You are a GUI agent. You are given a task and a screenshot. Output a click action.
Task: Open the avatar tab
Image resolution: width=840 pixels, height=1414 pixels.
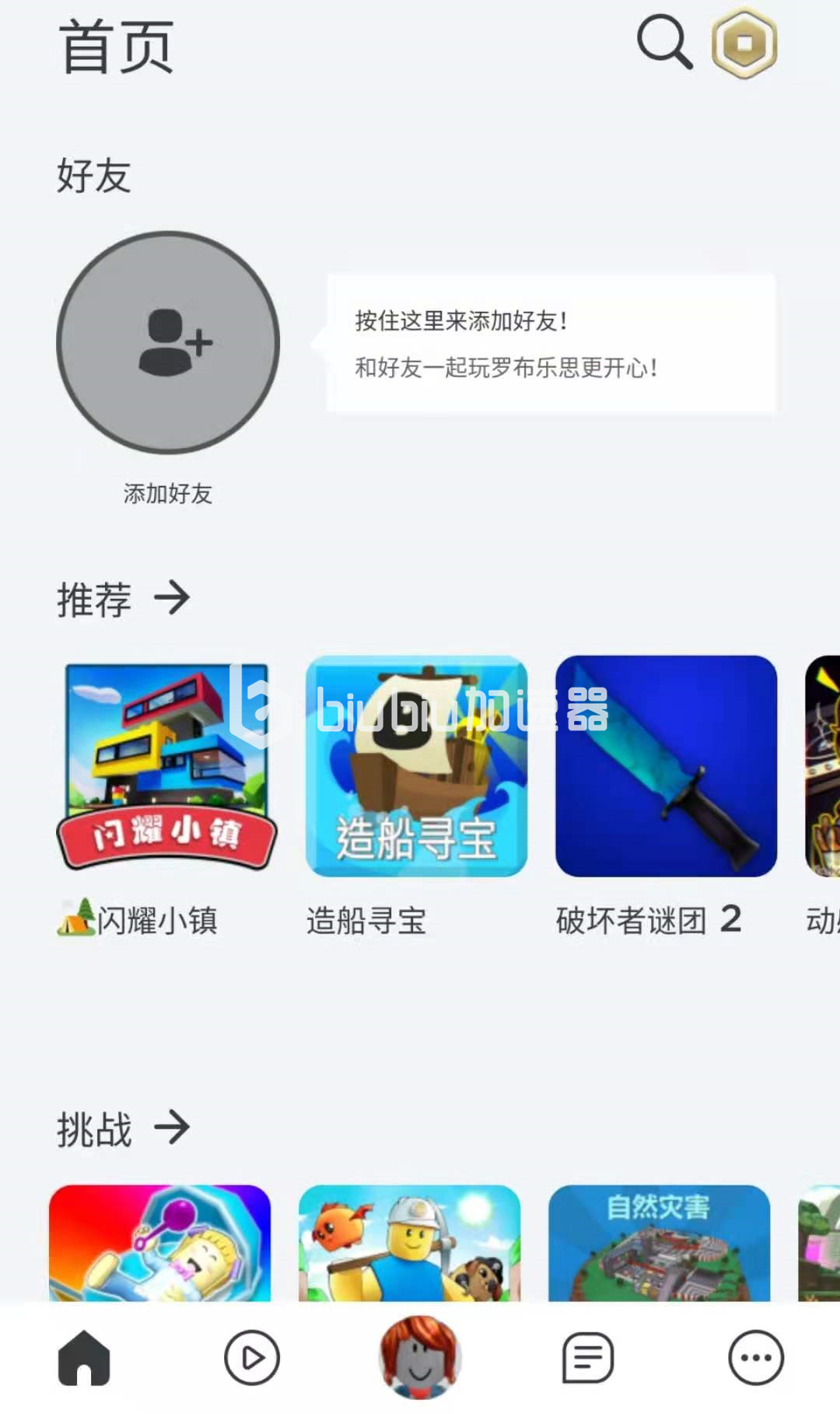420,1356
